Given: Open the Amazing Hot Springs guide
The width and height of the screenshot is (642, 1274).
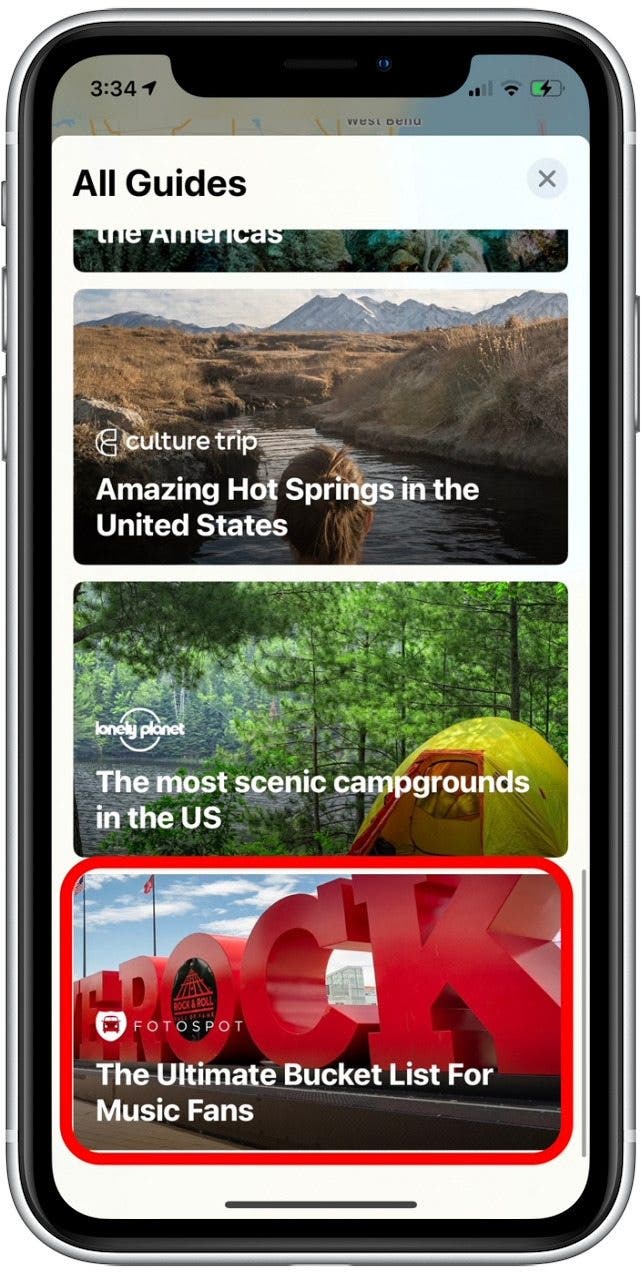Looking at the screenshot, I should [320, 427].
